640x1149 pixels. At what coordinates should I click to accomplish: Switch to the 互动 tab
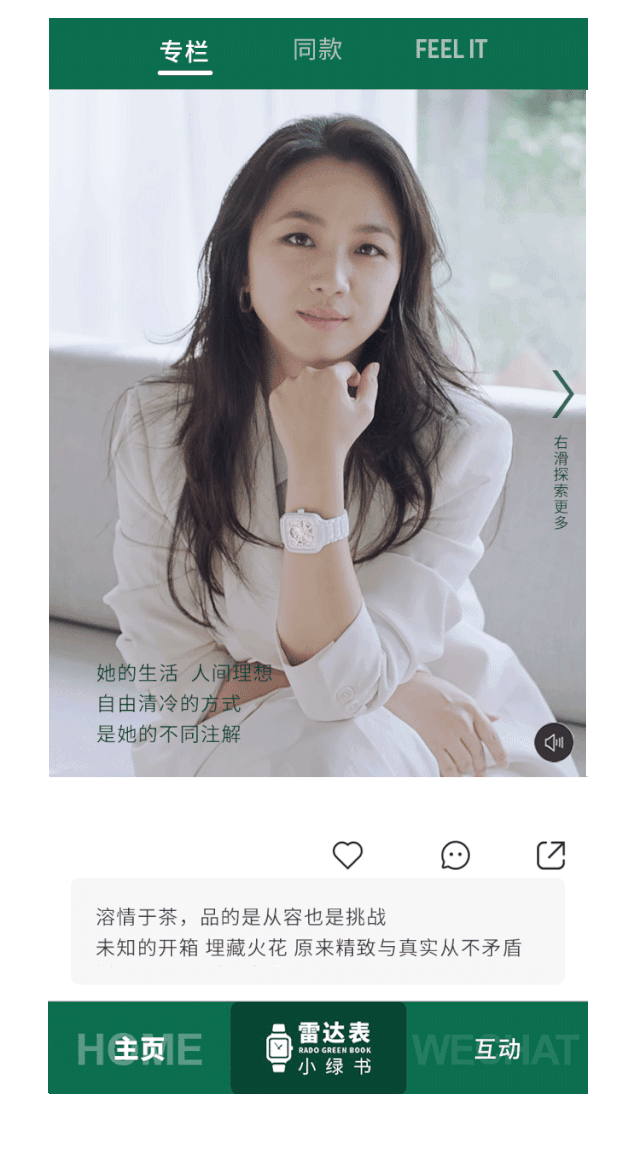click(x=497, y=1049)
